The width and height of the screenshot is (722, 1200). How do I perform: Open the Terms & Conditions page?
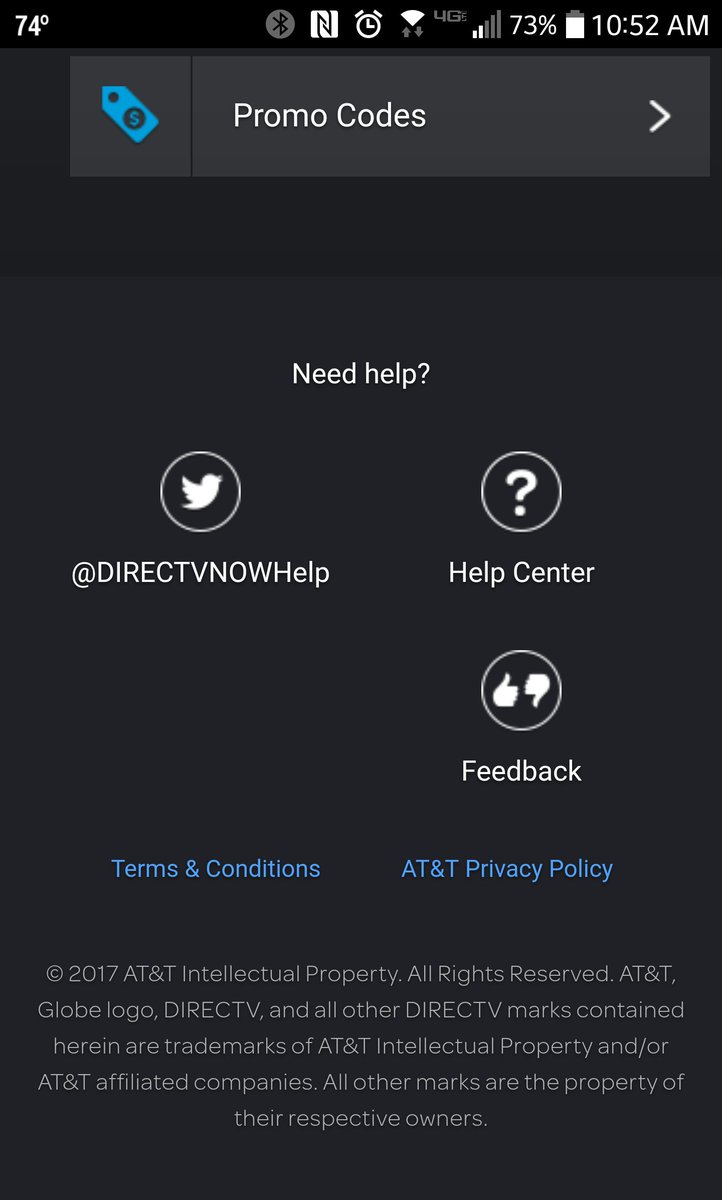pyautogui.click(x=215, y=868)
